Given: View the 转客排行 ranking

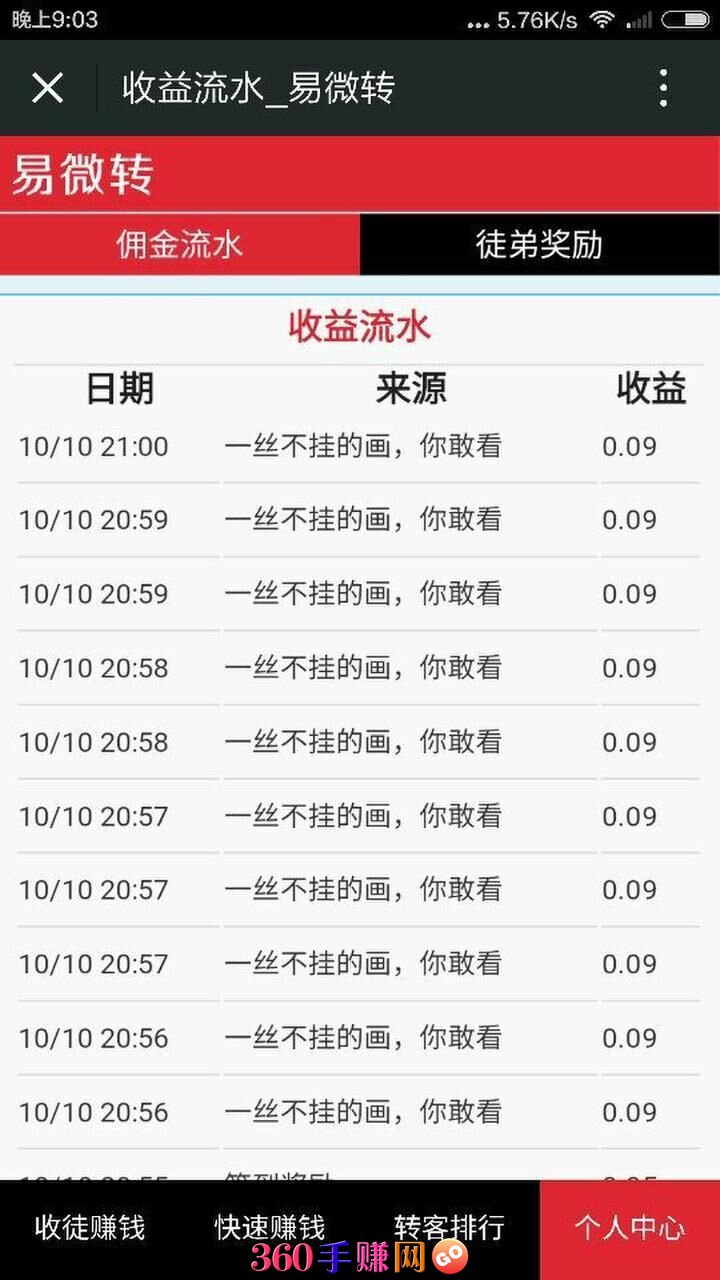Looking at the screenshot, I should pos(450,1227).
